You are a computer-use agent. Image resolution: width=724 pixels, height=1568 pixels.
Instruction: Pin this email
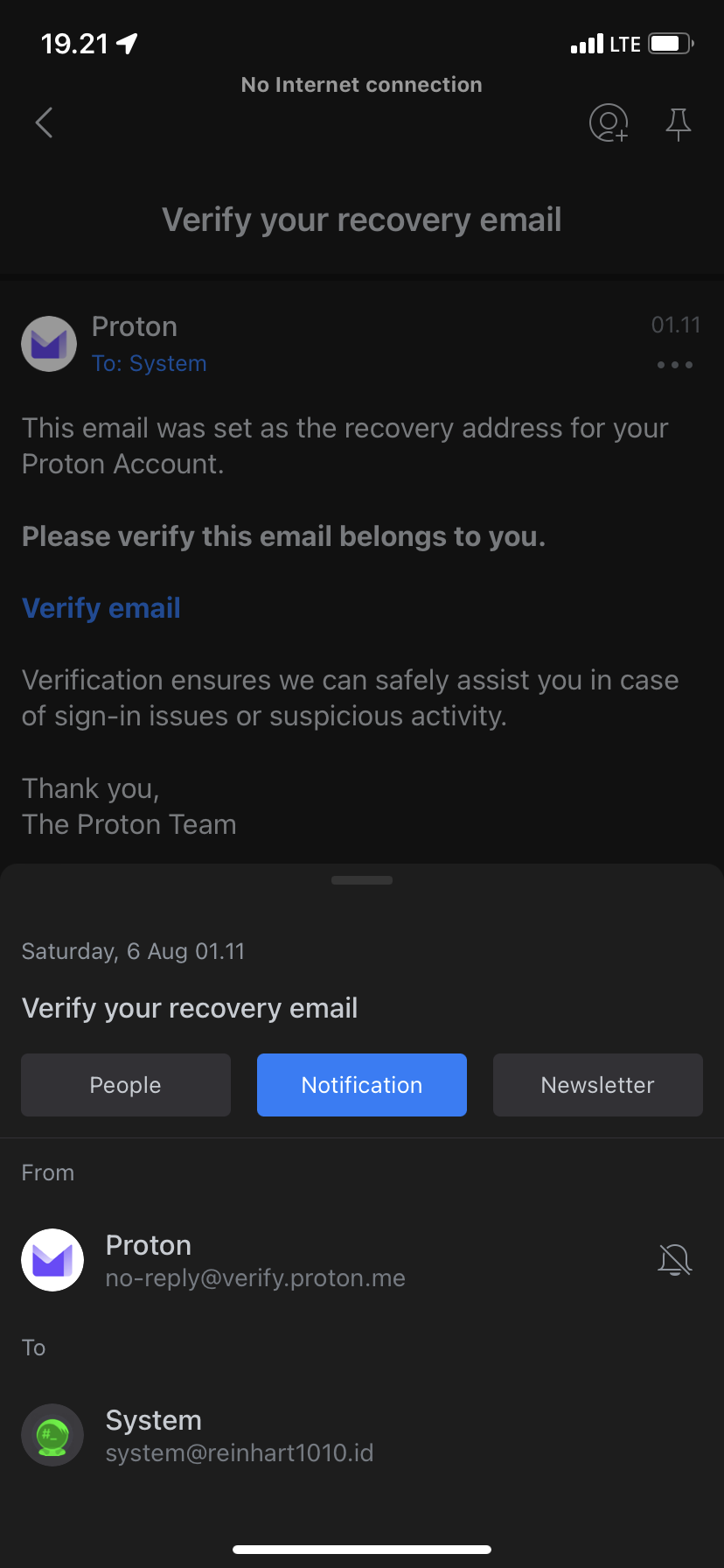point(678,123)
